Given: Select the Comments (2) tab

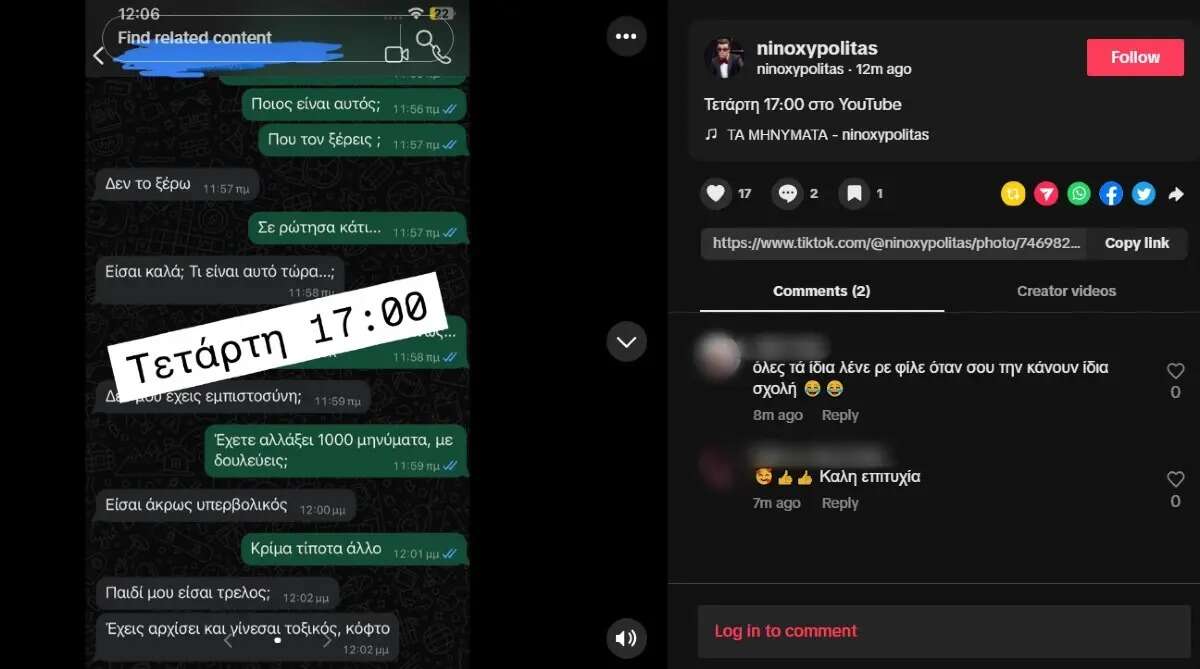Looking at the screenshot, I should pos(821,291).
